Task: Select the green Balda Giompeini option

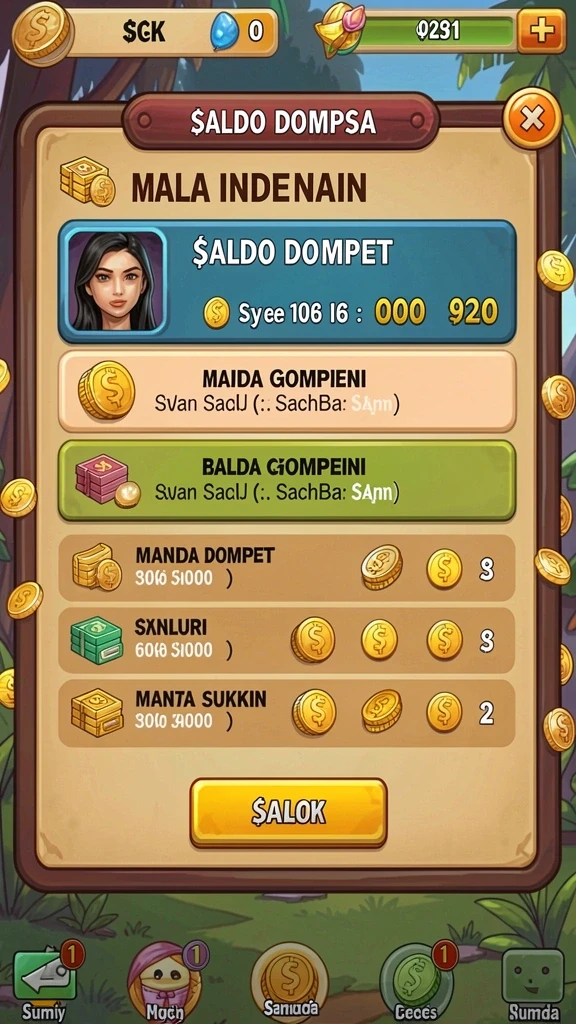Action: (x=287, y=481)
